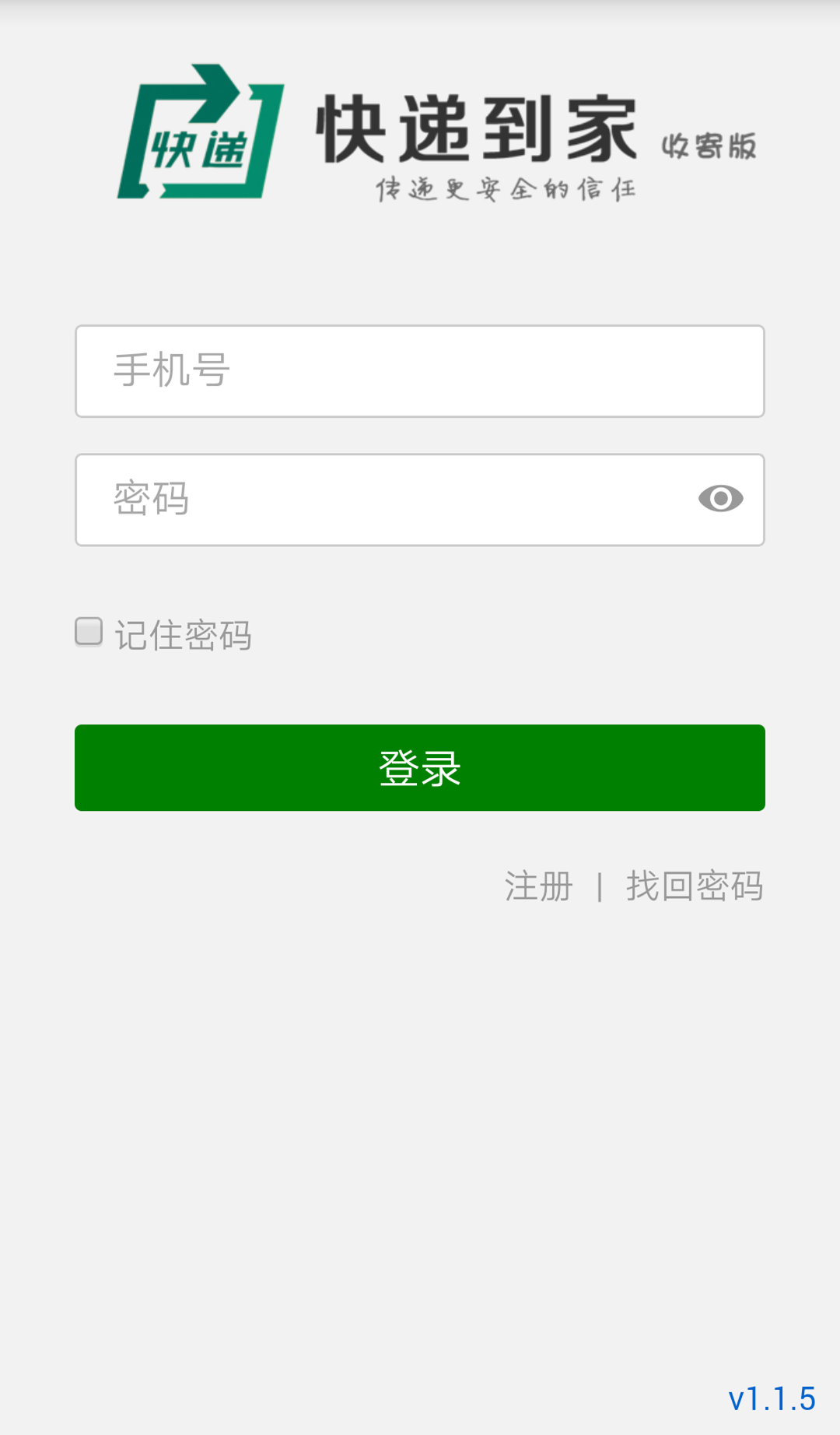
Task: Tap the 手机号 phone number field
Action: point(420,371)
